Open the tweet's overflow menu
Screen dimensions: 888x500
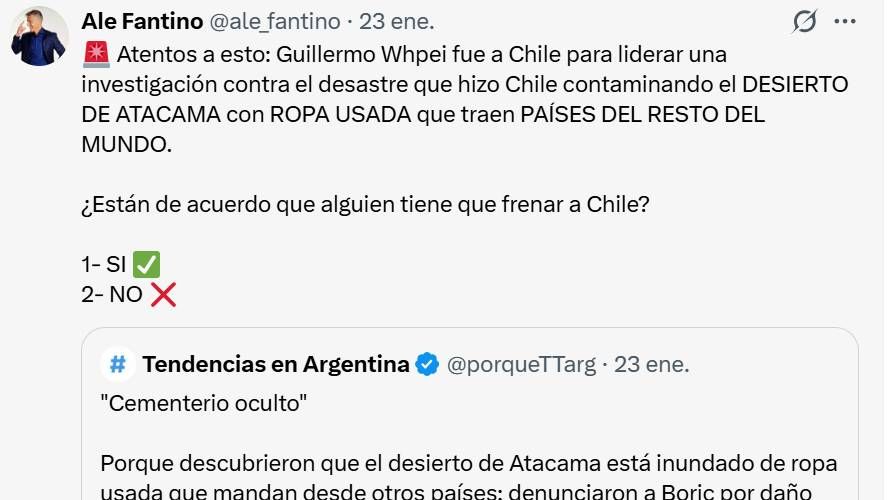pyautogui.click(x=845, y=21)
